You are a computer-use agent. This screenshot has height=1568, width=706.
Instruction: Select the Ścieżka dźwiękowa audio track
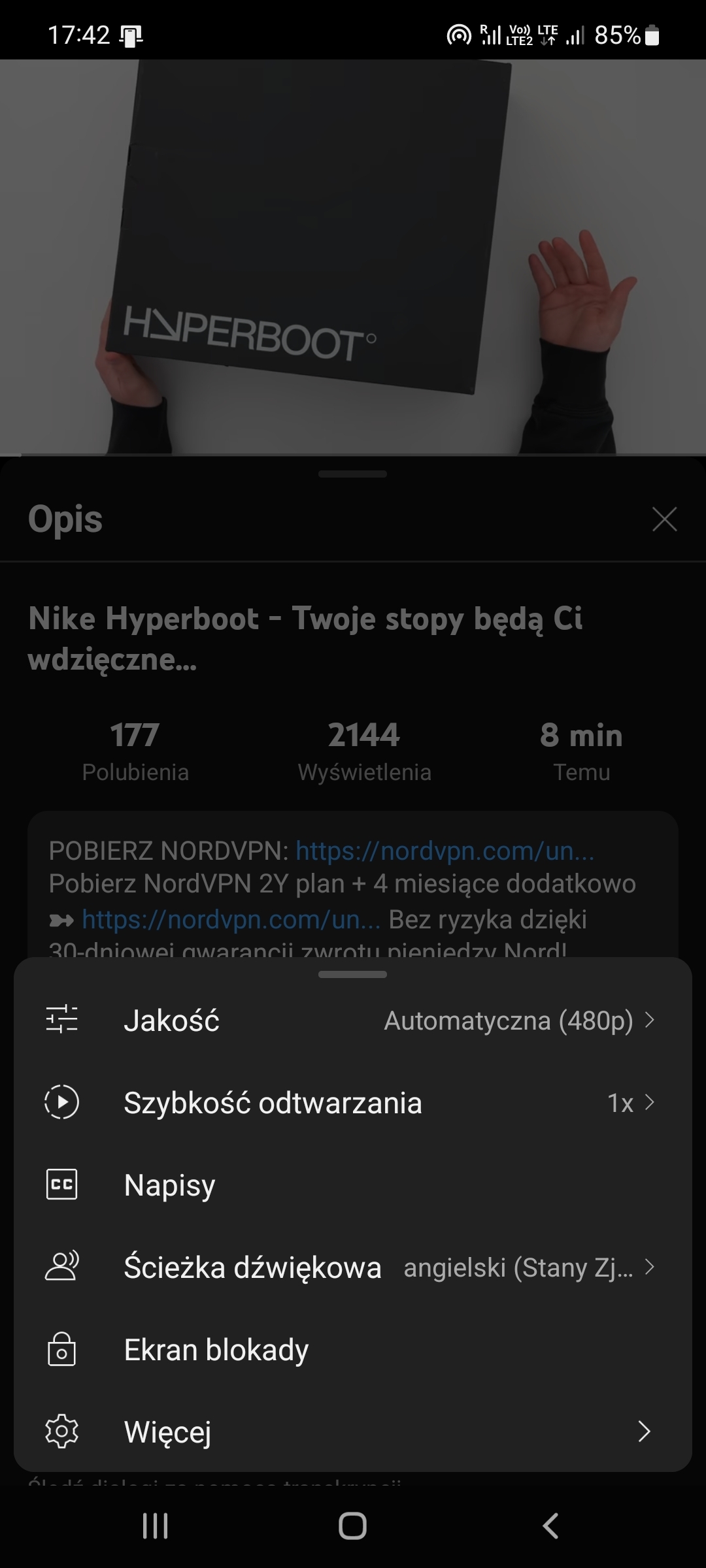(x=352, y=1267)
